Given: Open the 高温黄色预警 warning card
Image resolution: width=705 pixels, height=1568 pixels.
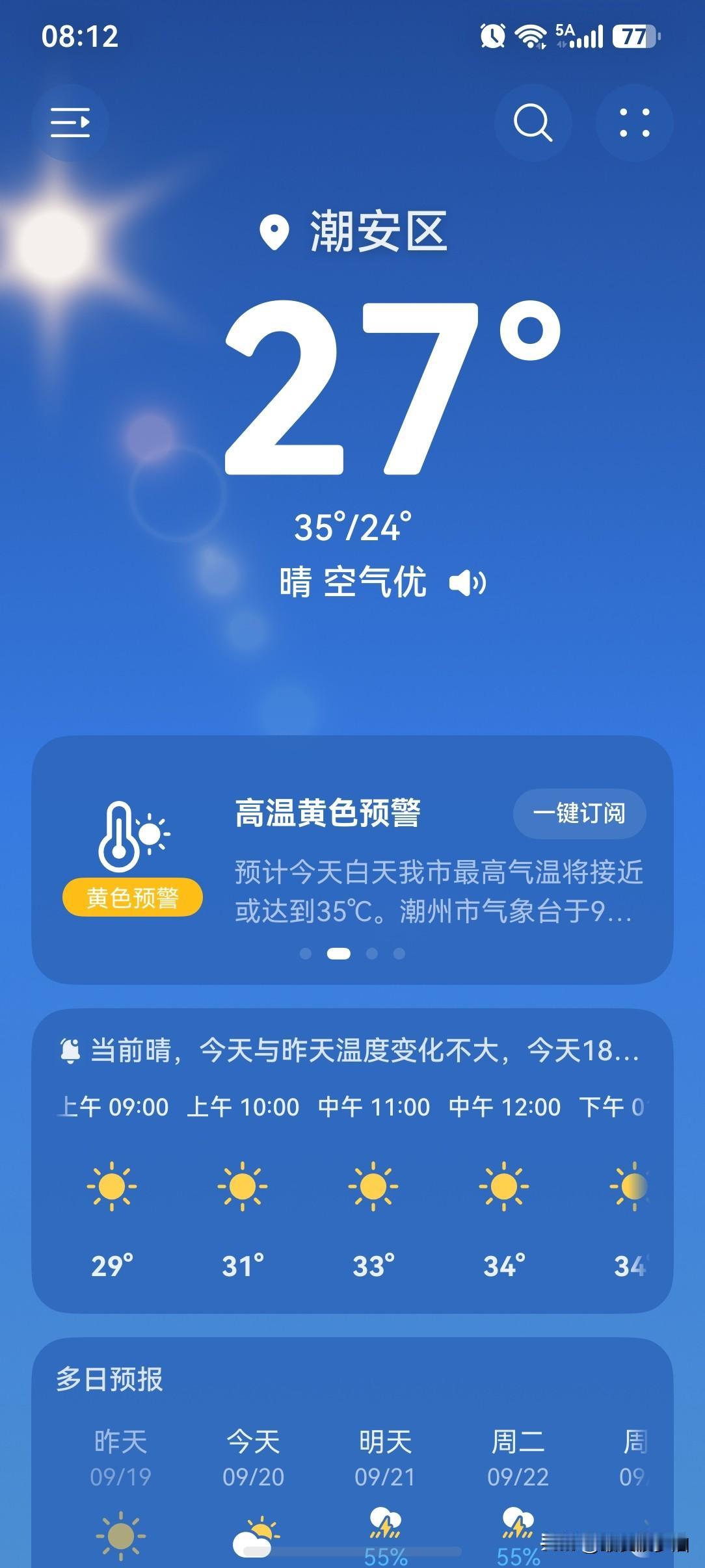Looking at the screenshot, I should point(352,859).
